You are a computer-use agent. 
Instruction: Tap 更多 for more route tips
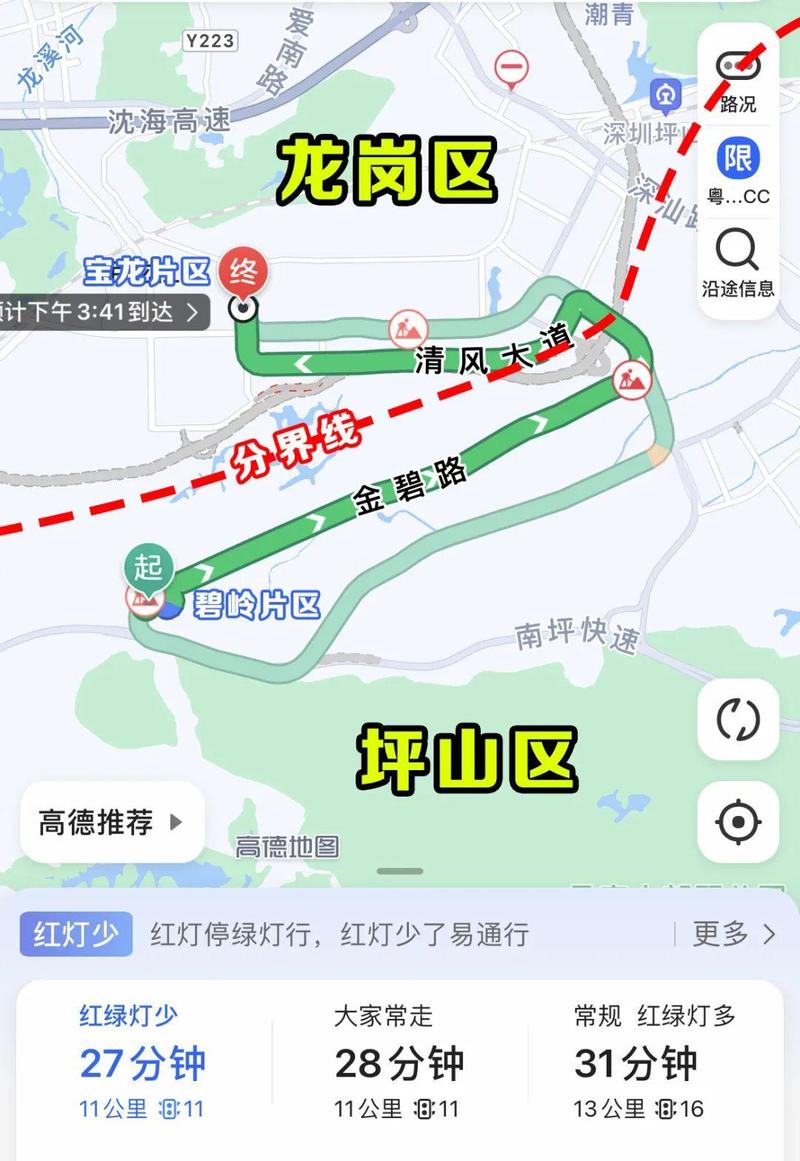tap(734, 934)
